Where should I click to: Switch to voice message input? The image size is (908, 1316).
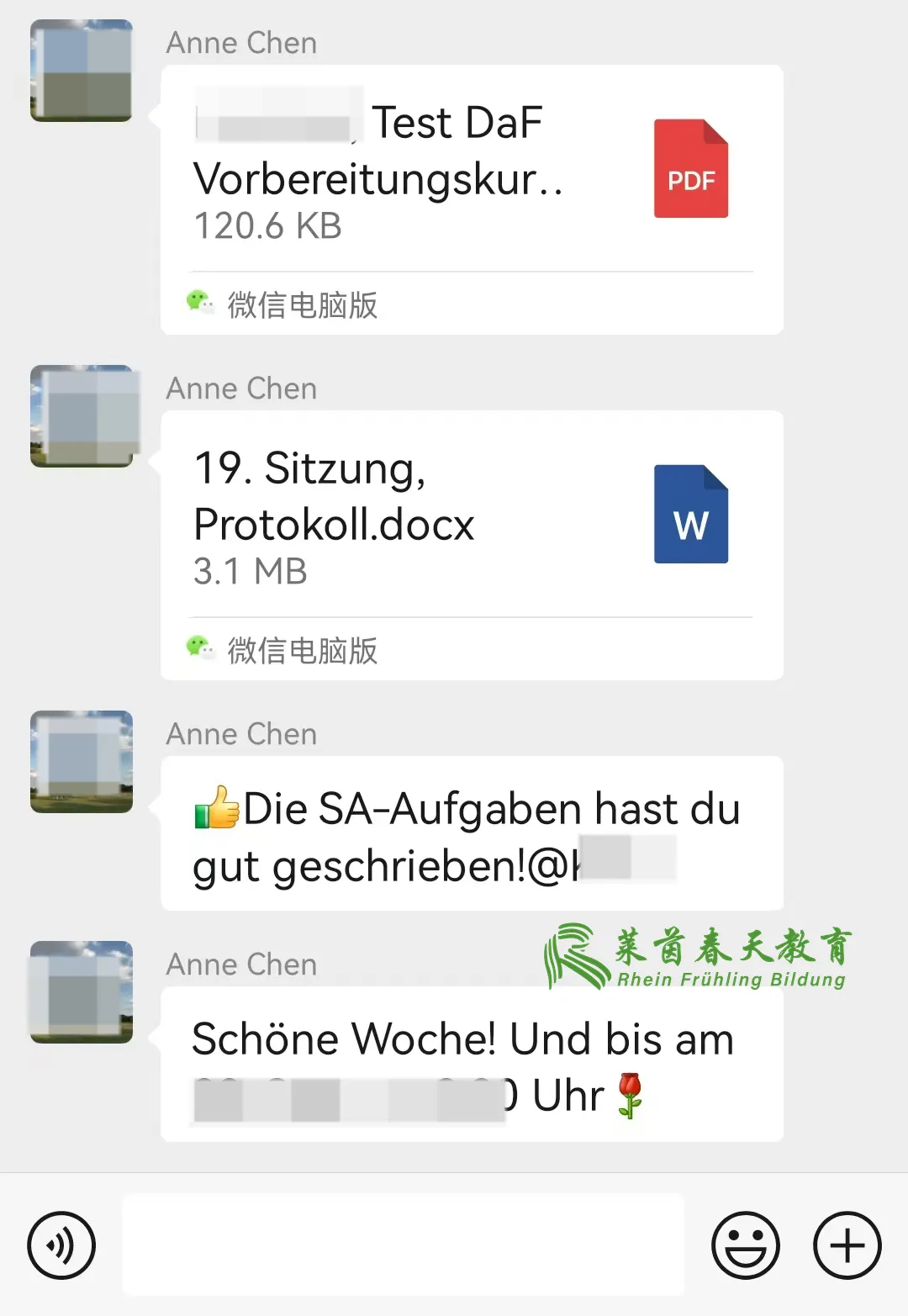click(61, 1245)
